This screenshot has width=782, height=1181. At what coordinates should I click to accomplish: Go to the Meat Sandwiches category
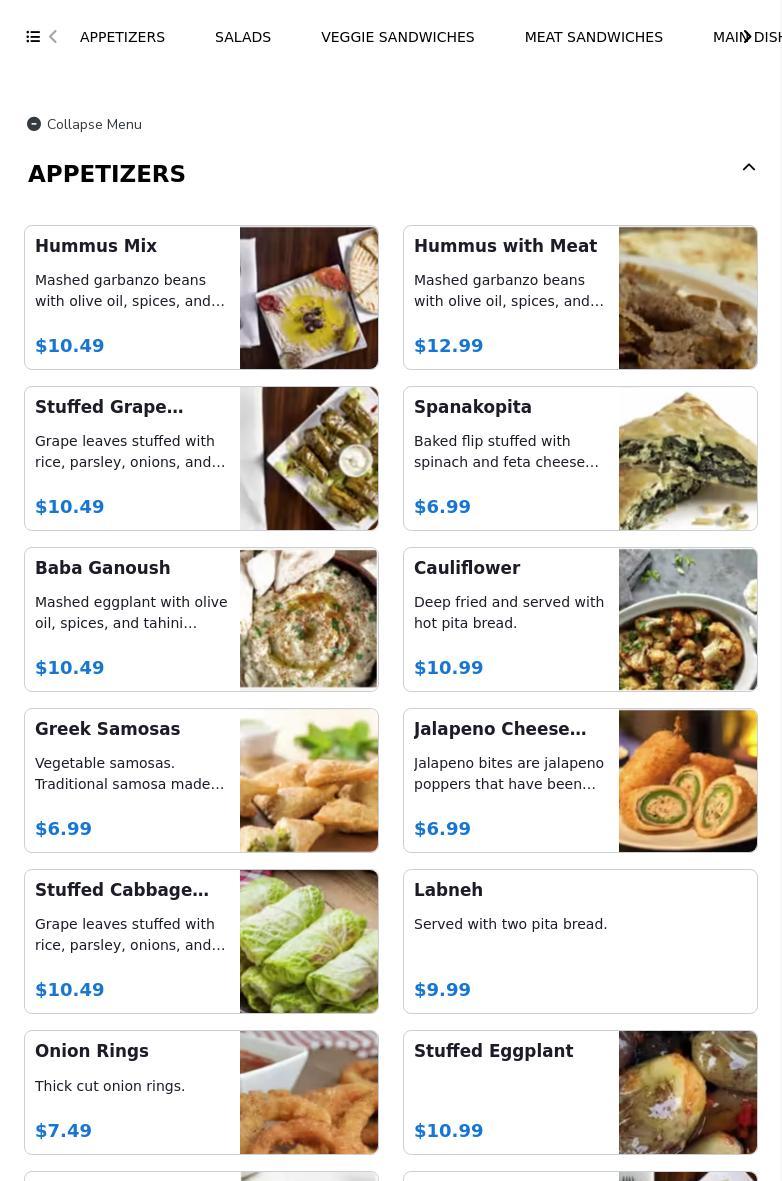pos(594,37)
